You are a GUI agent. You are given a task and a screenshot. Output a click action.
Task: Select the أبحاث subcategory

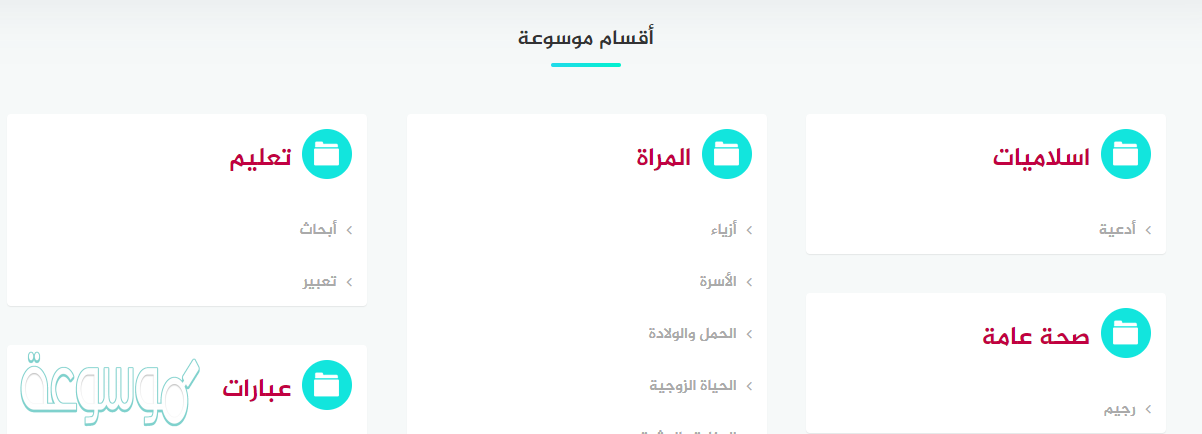pyautogui.click(x=319, y=230)
